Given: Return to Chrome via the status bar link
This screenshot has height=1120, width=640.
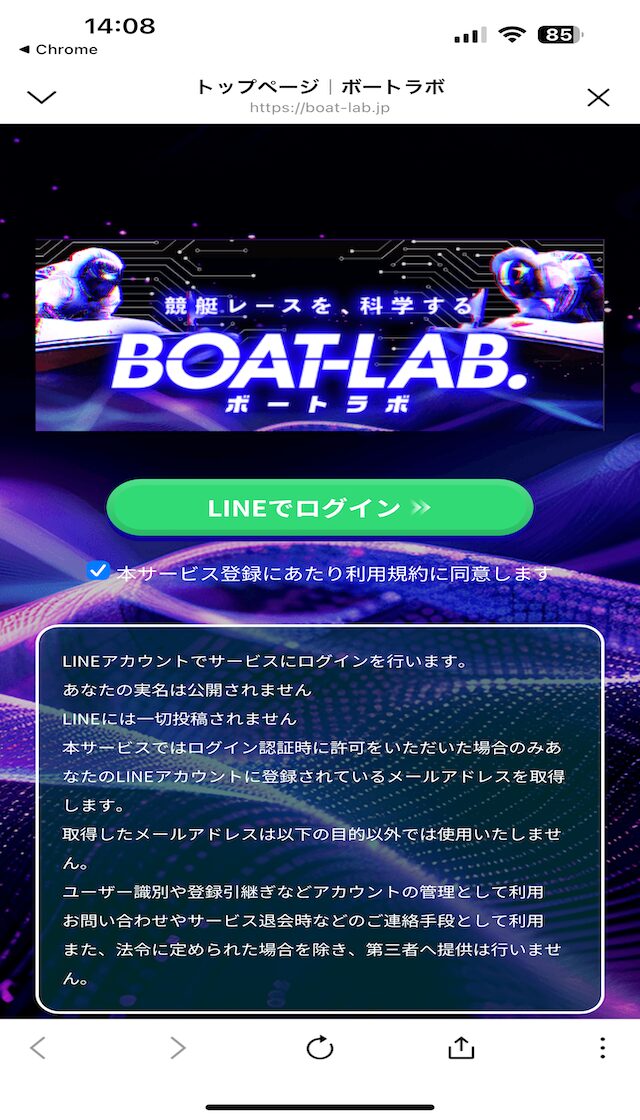Looking at the screenshot, I should tap(59, 49).
